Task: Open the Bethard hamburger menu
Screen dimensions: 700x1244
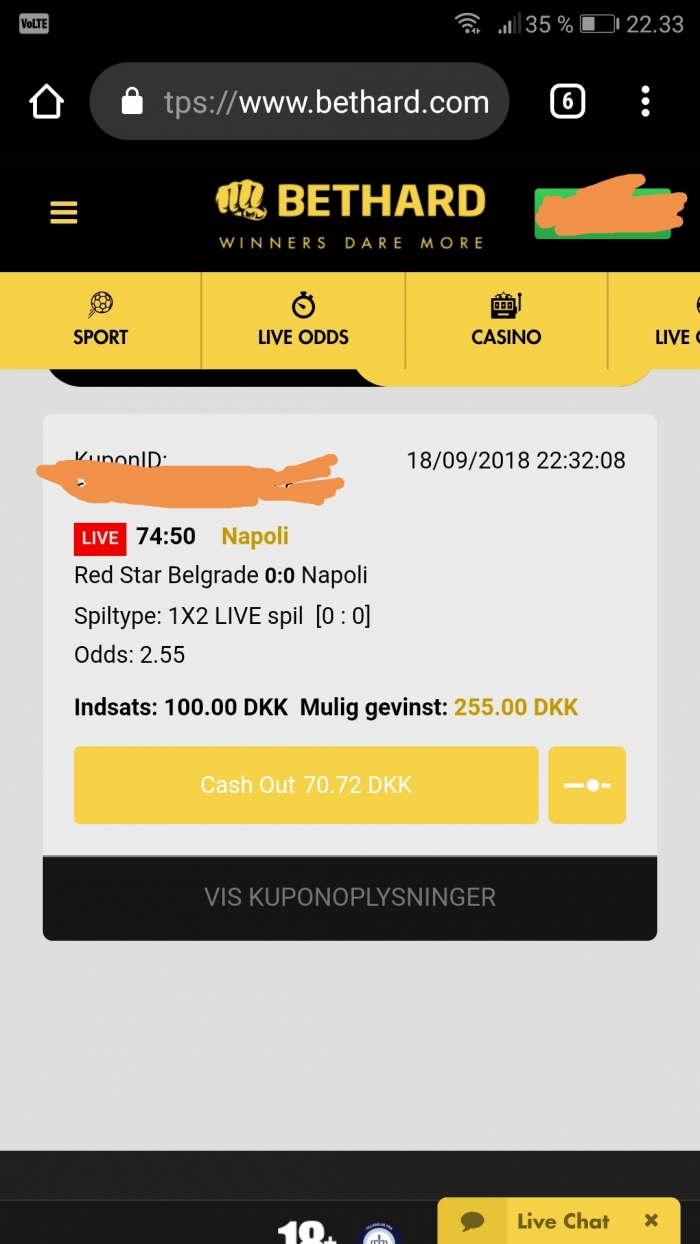Action: coord(64,212)
